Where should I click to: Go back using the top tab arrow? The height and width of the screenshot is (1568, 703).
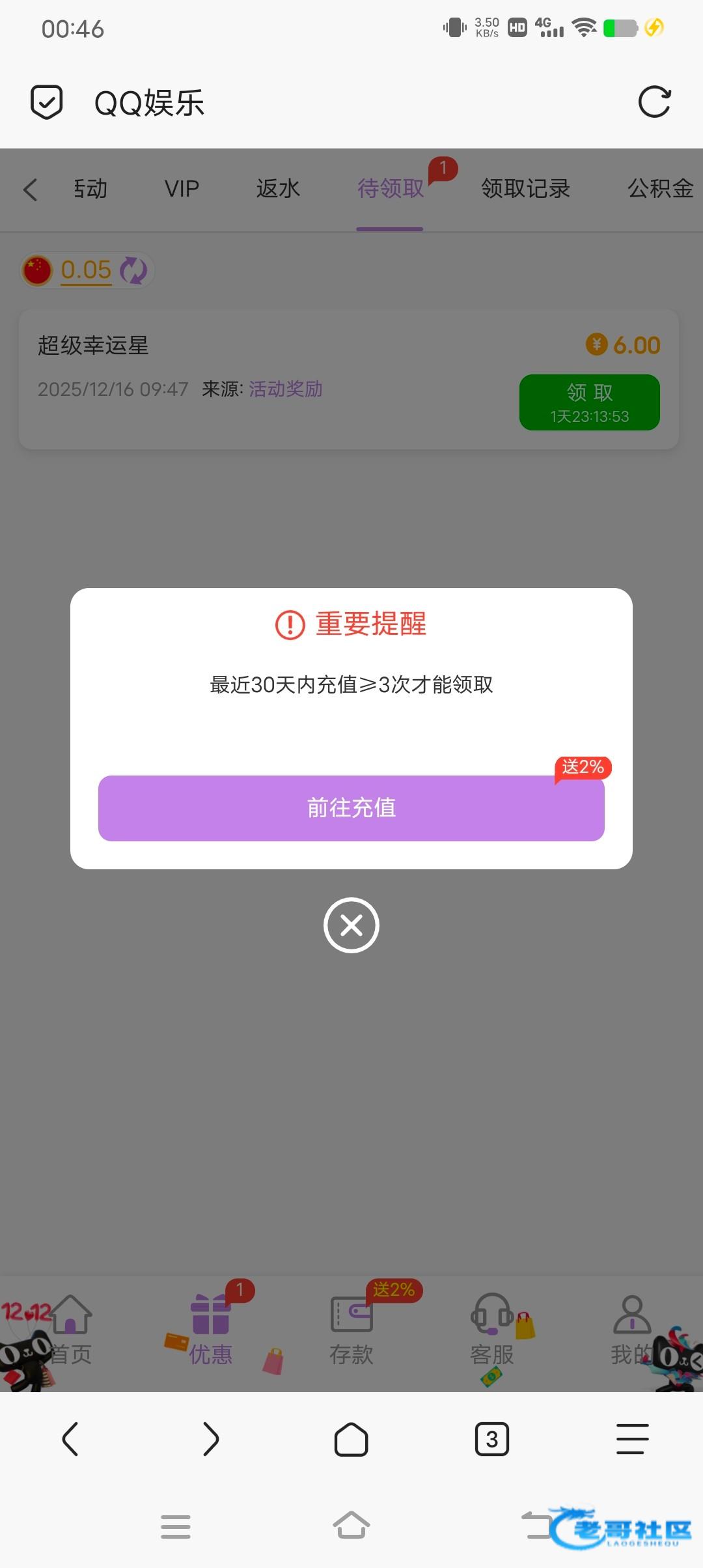click(30, 189)
